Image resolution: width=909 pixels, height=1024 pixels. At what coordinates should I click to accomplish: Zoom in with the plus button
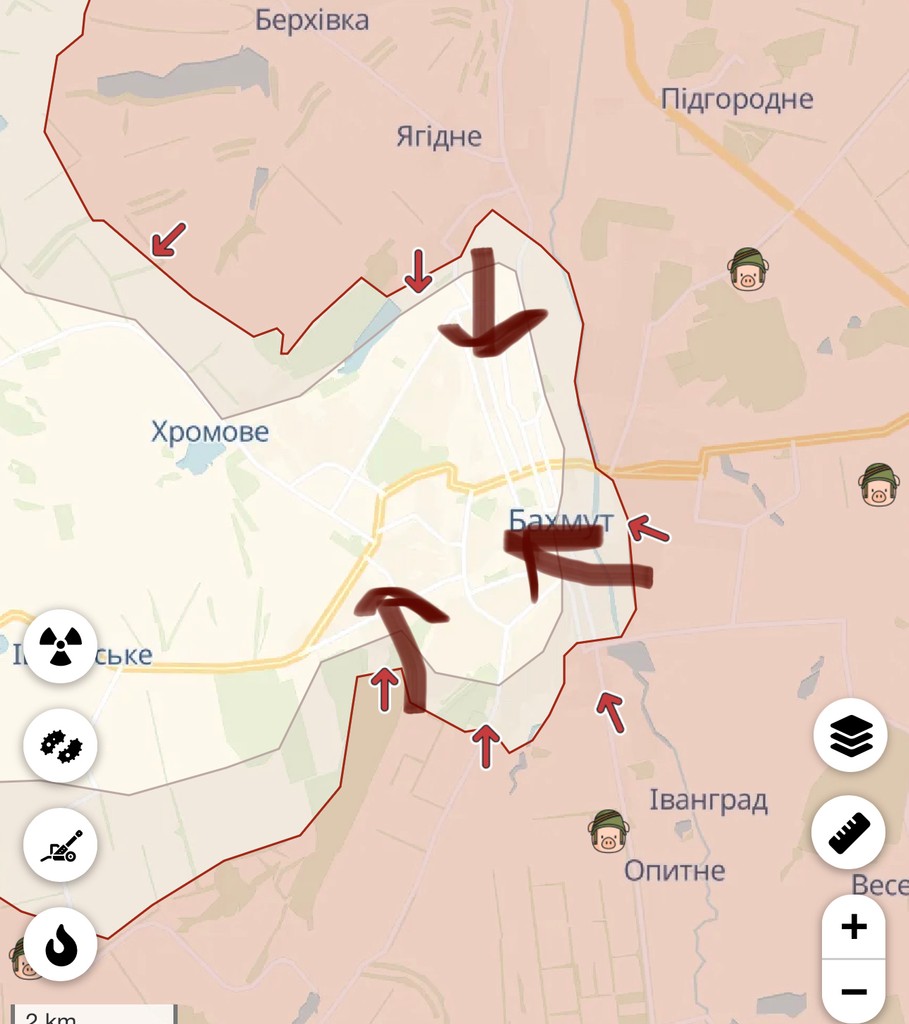pos(853,927)
